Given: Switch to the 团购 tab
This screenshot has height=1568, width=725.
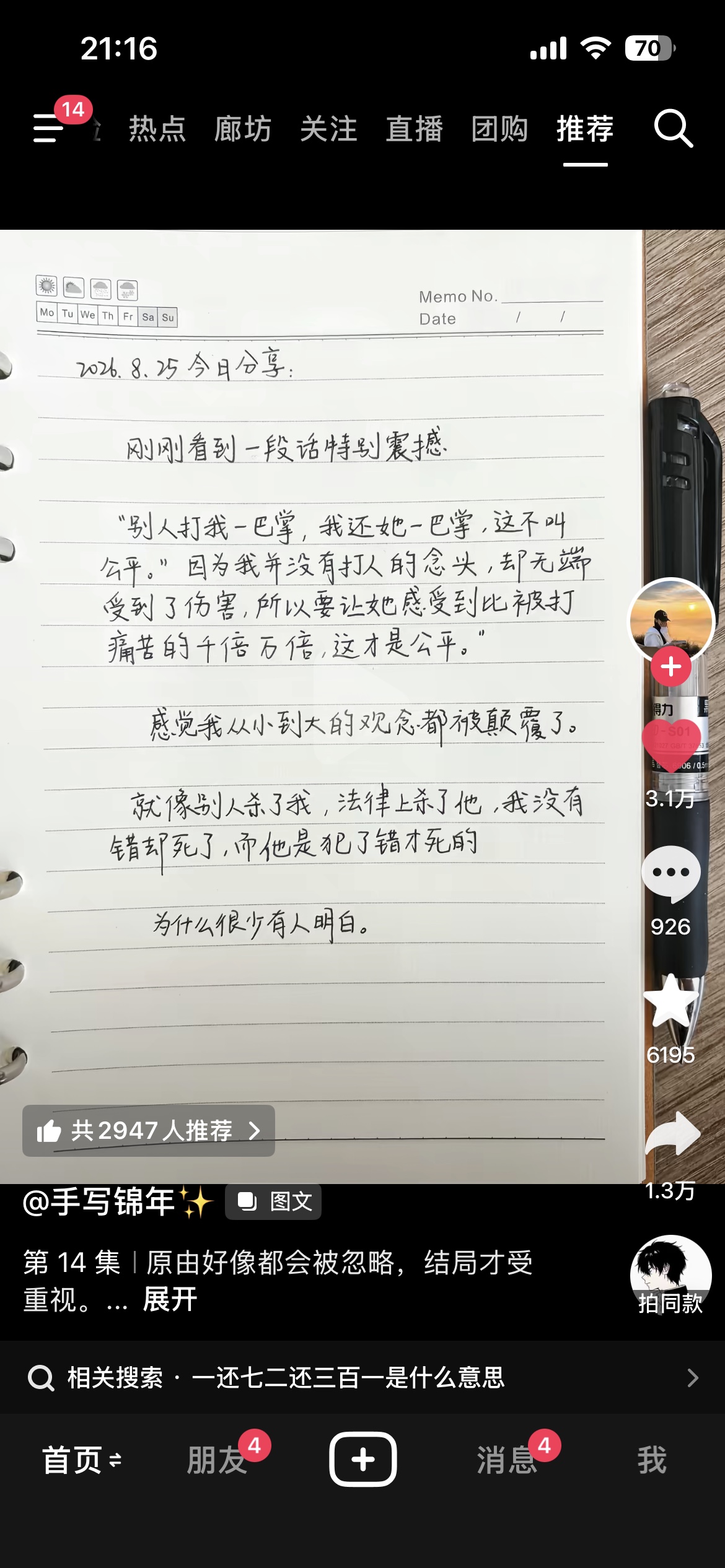Looking at the screenshot, I should [x=499, y=129].
